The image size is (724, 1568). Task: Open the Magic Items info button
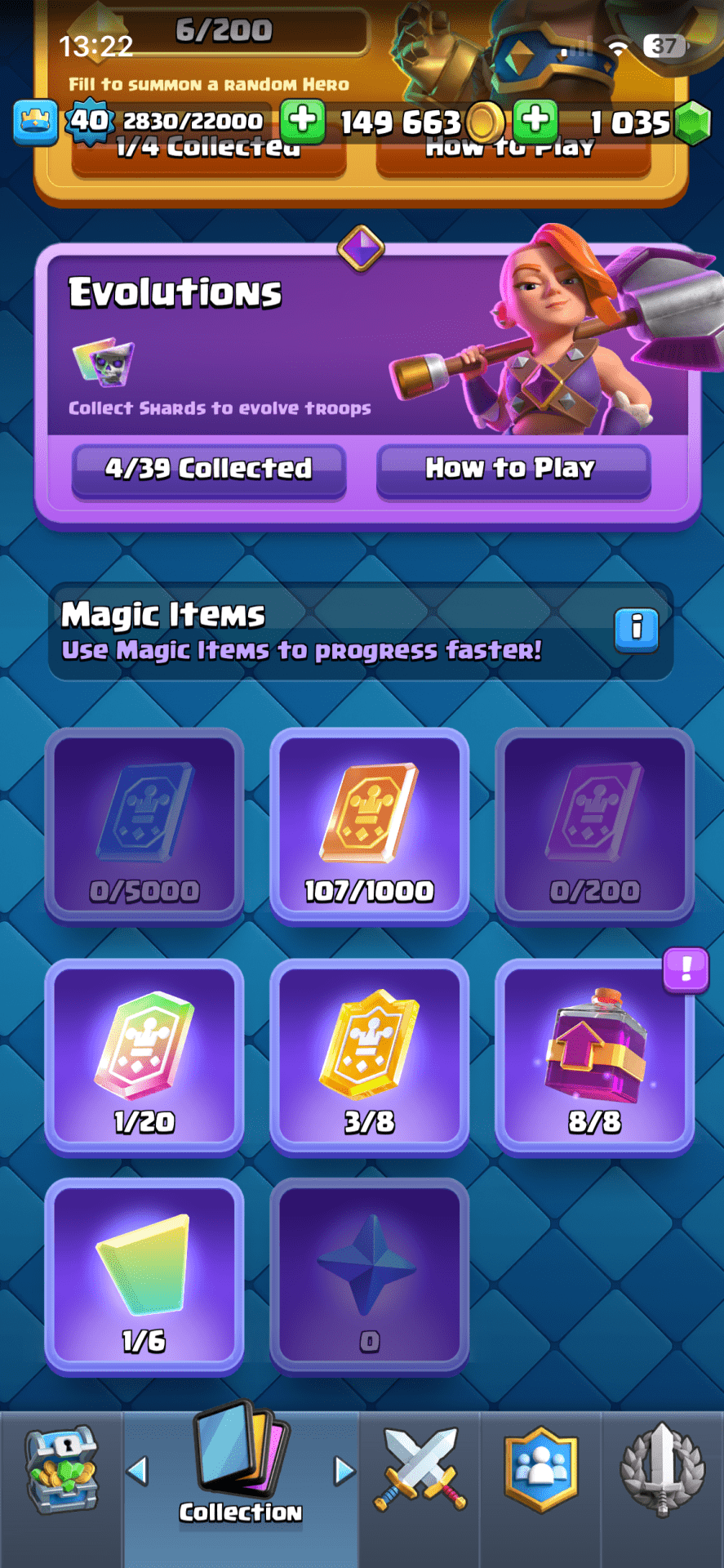636,629
